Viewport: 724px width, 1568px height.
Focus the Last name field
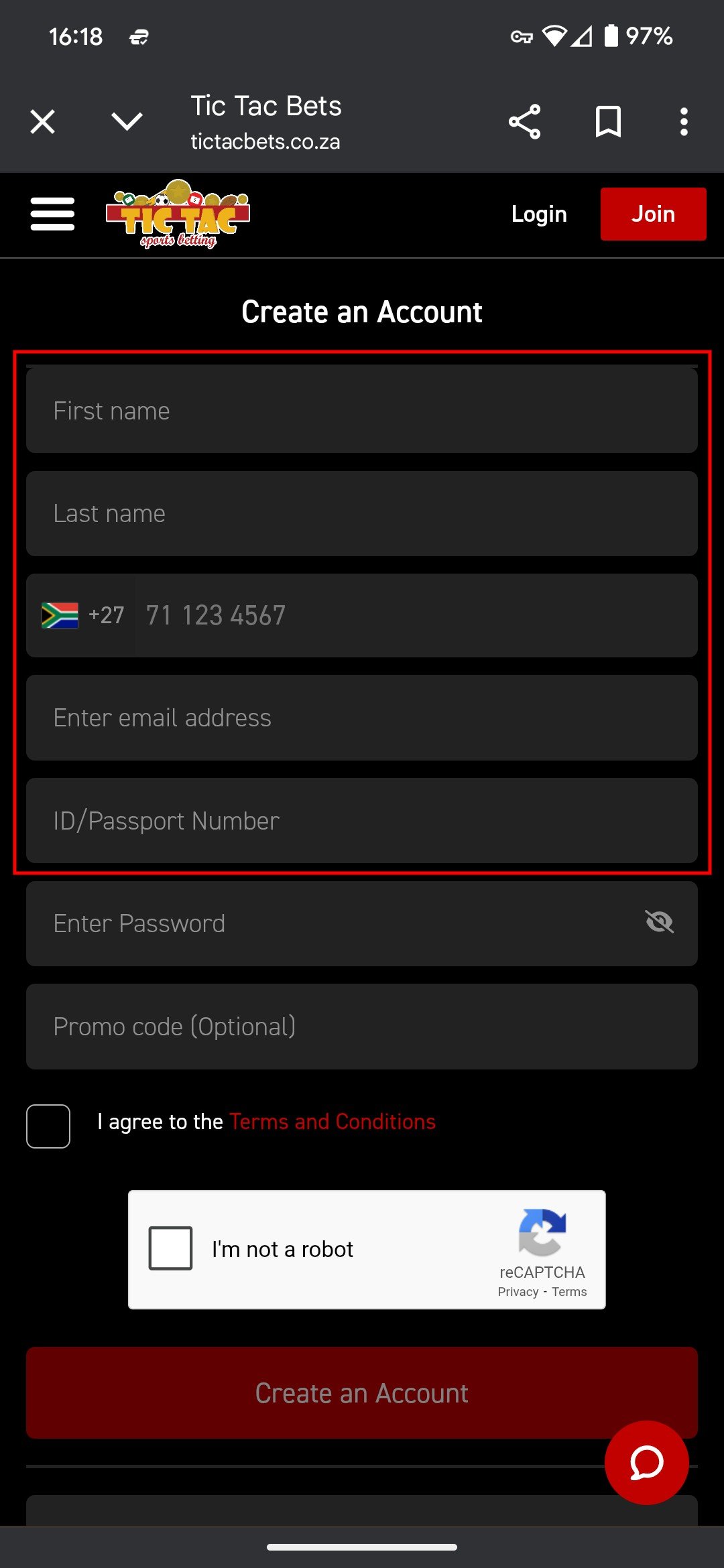[x=362, y=513]
